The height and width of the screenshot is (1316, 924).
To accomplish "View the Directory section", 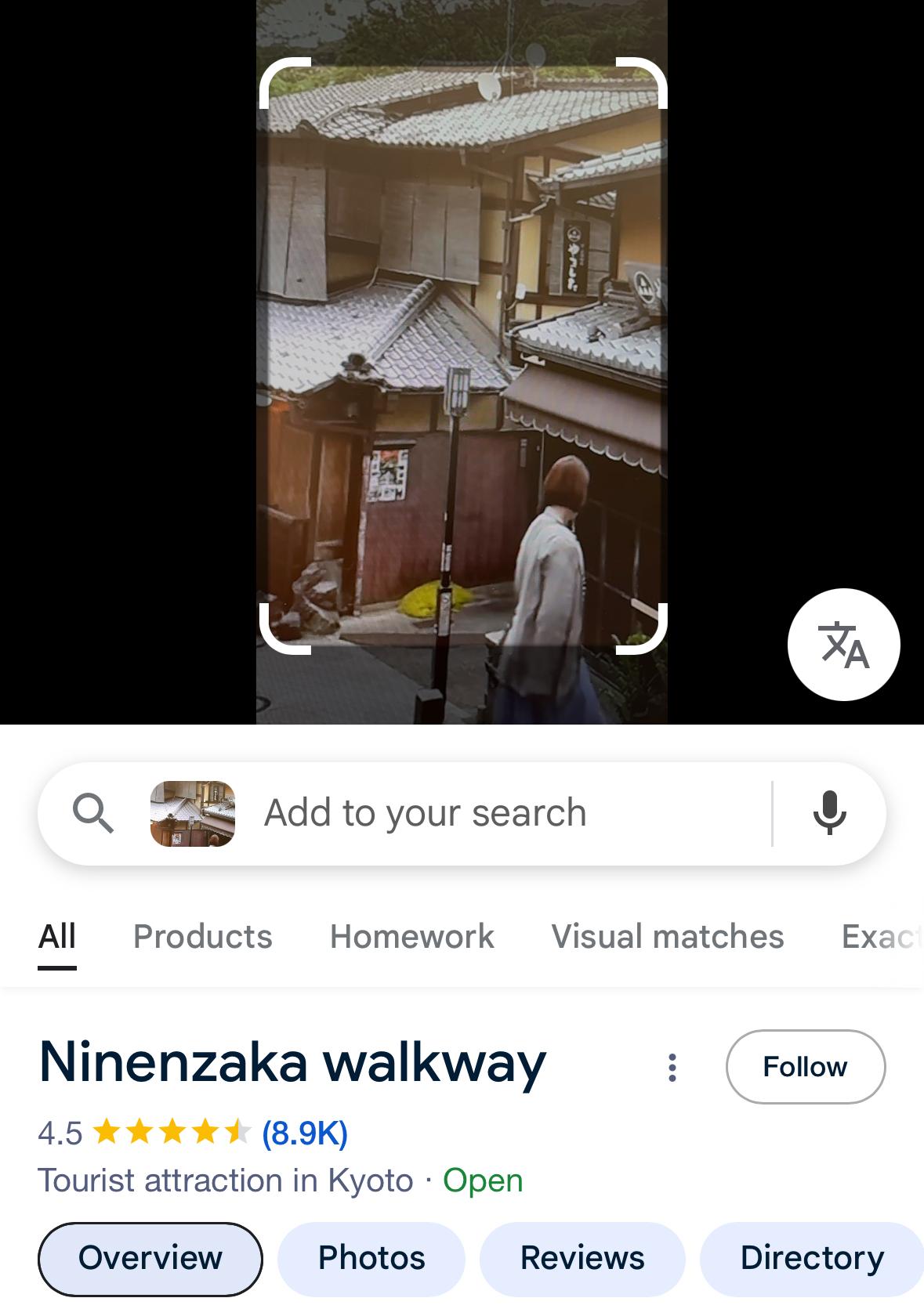I will click(812, 1259).
